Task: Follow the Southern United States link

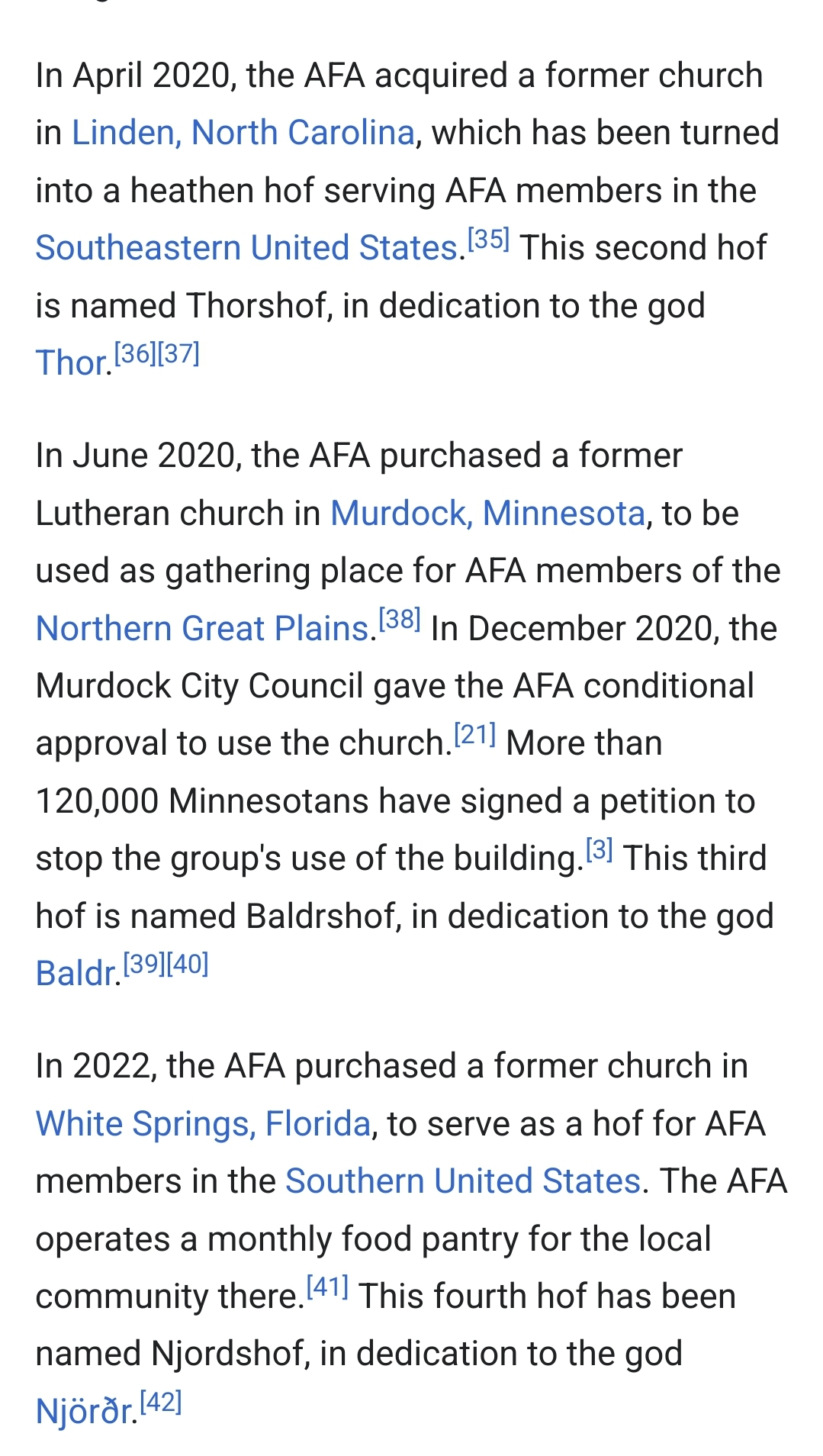Action: [463, 1181]
